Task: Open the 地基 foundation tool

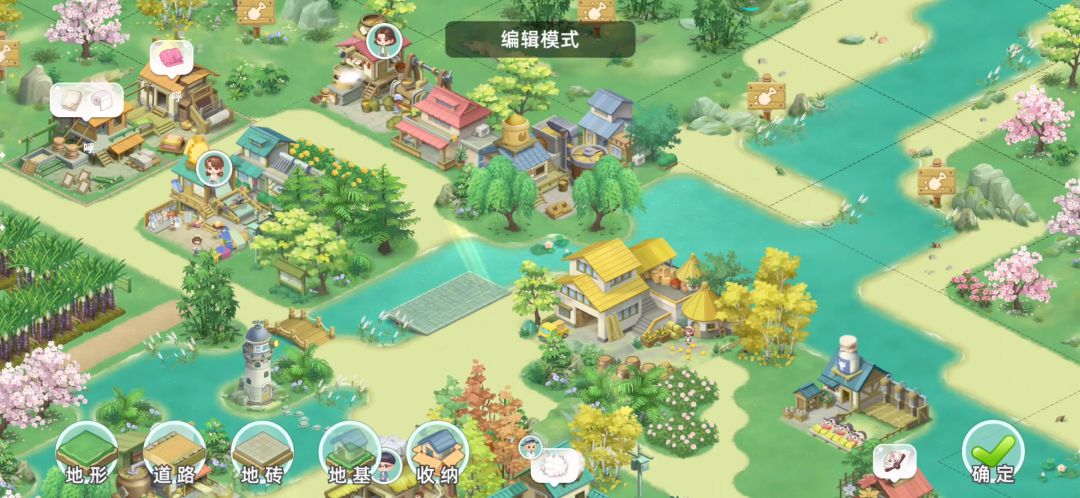Action: click(x=350, y=455)
